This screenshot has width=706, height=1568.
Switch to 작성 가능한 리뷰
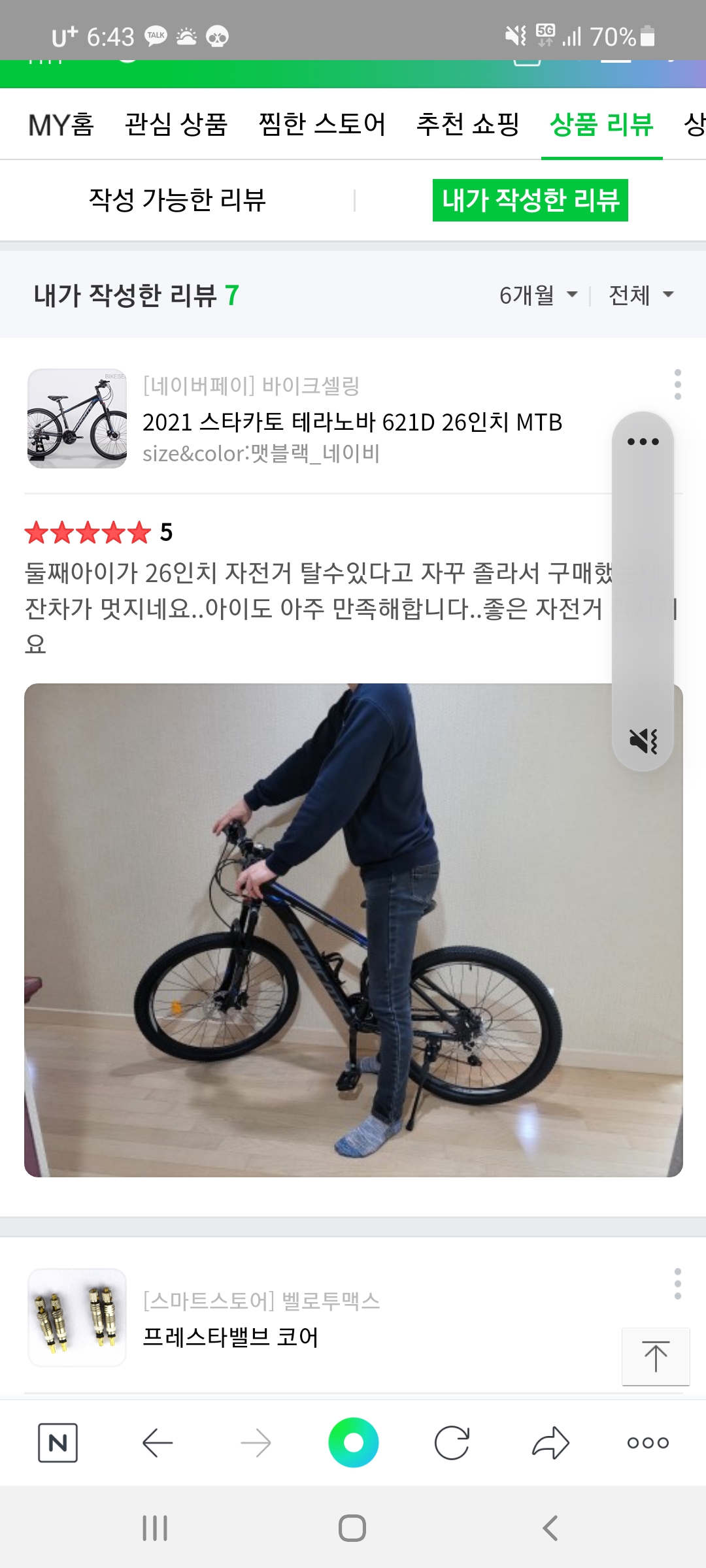click(177, 200)
